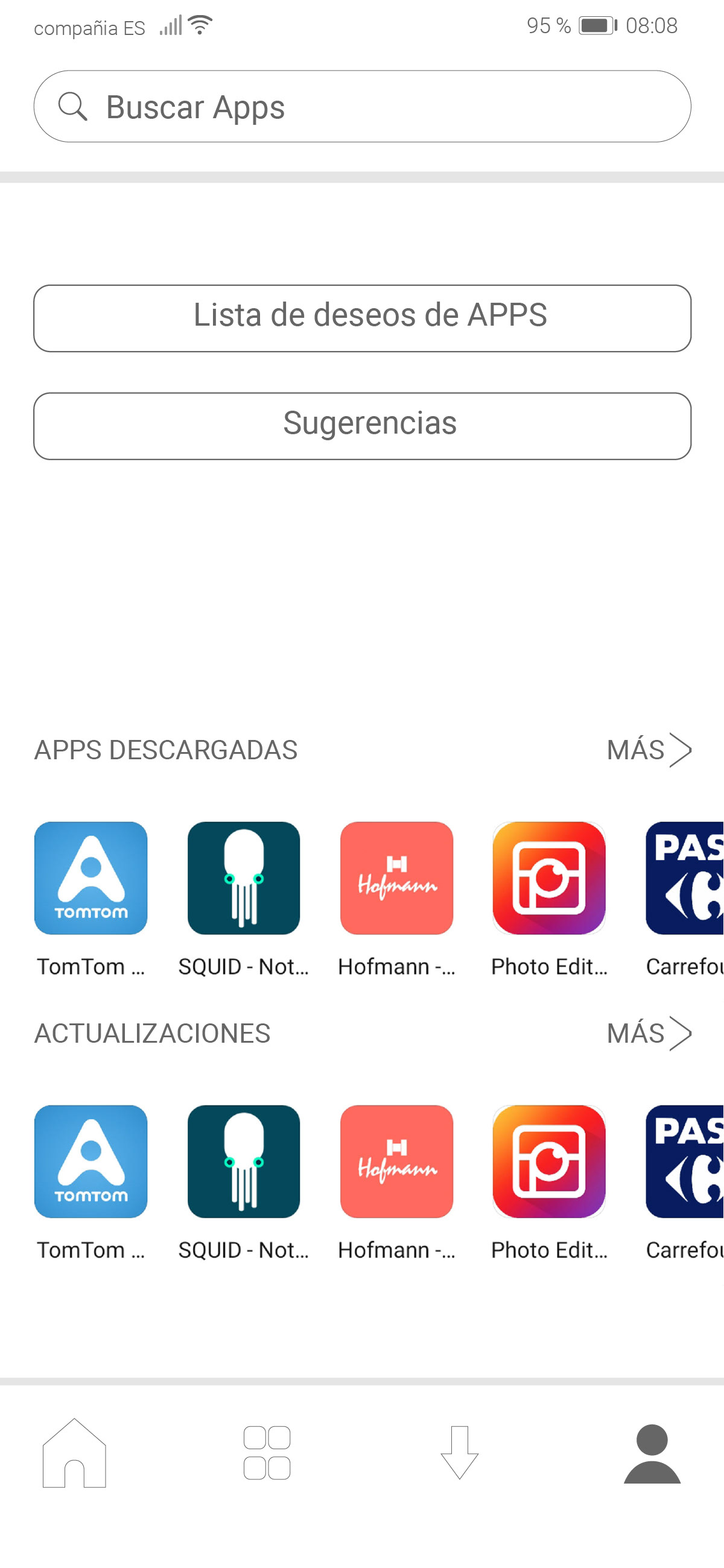Switch to the categories grid tab
This screenshot has height=1568, width=724.
(267, 1453)
